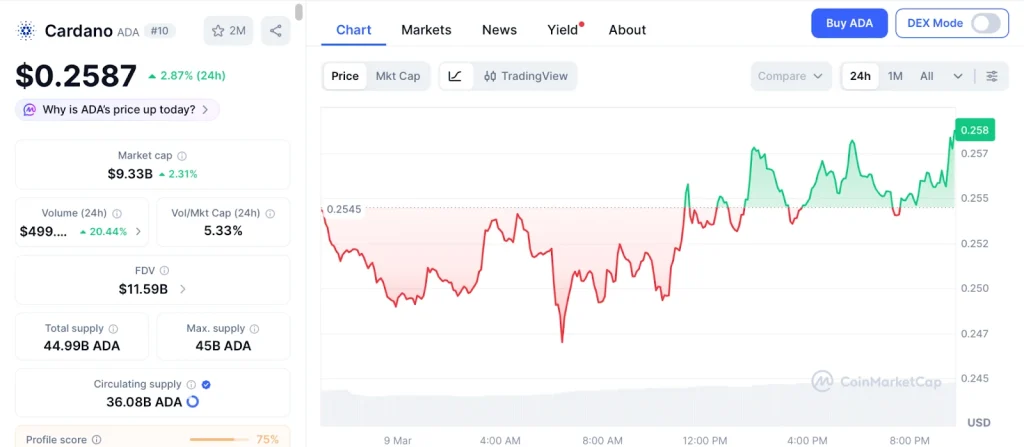This screenshot has width=1024, height=447.
Task: Expand the Compare dropdown
Action: (790, 76)
